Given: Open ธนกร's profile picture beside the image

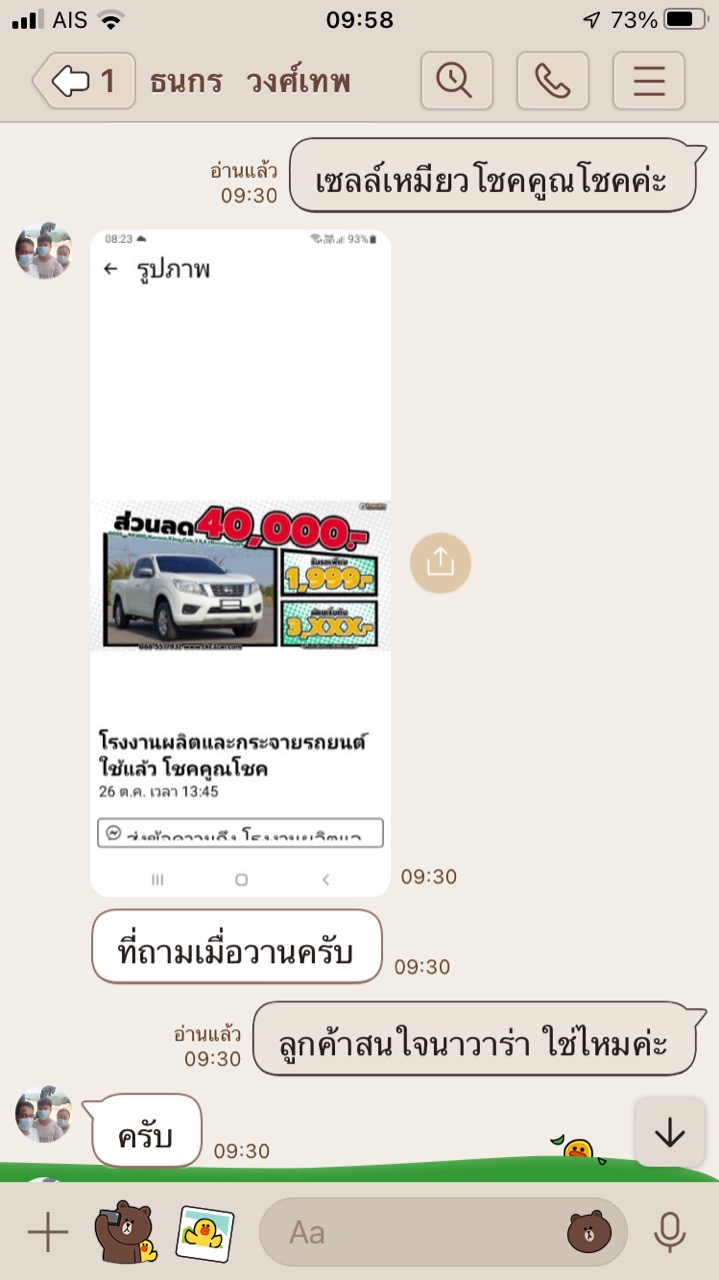Looking at the screenshot, I should pos(44,251).
